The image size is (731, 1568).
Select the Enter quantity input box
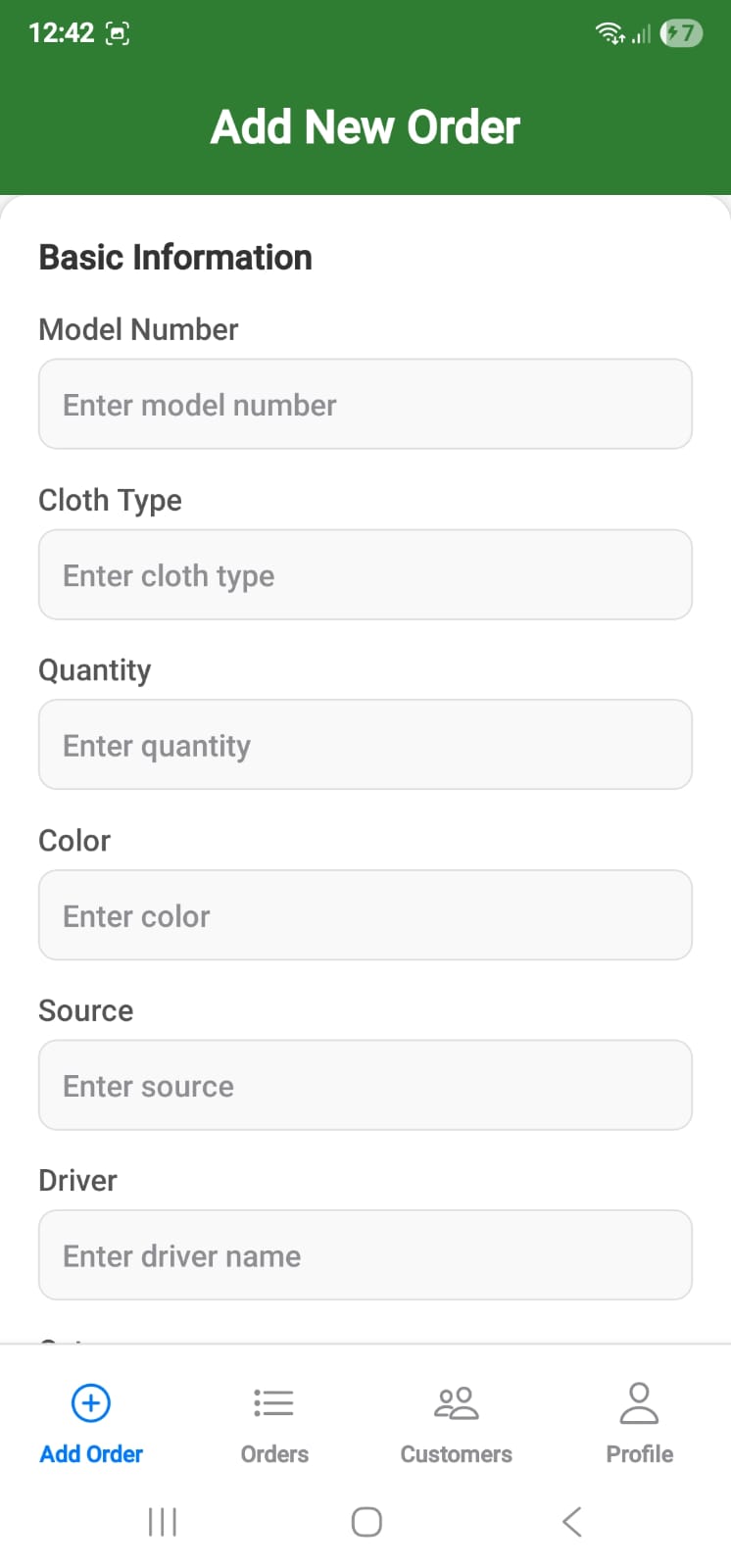point(365,745)
